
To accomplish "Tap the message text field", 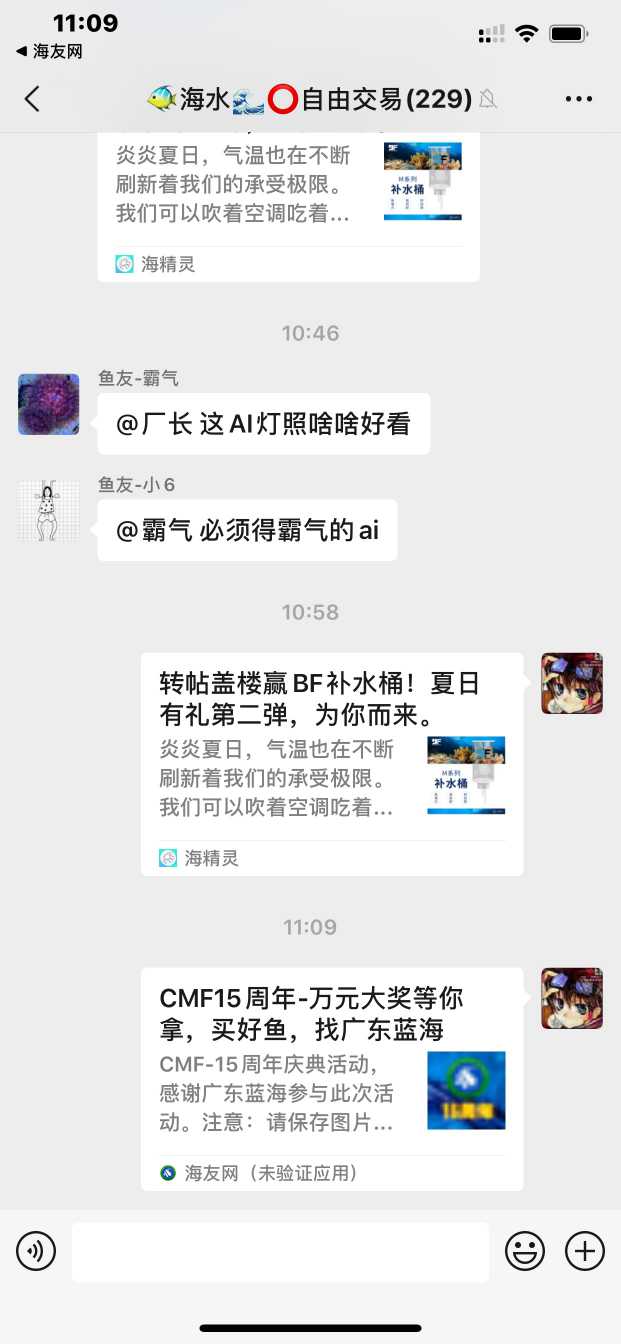I will [x=280, y=1251].
